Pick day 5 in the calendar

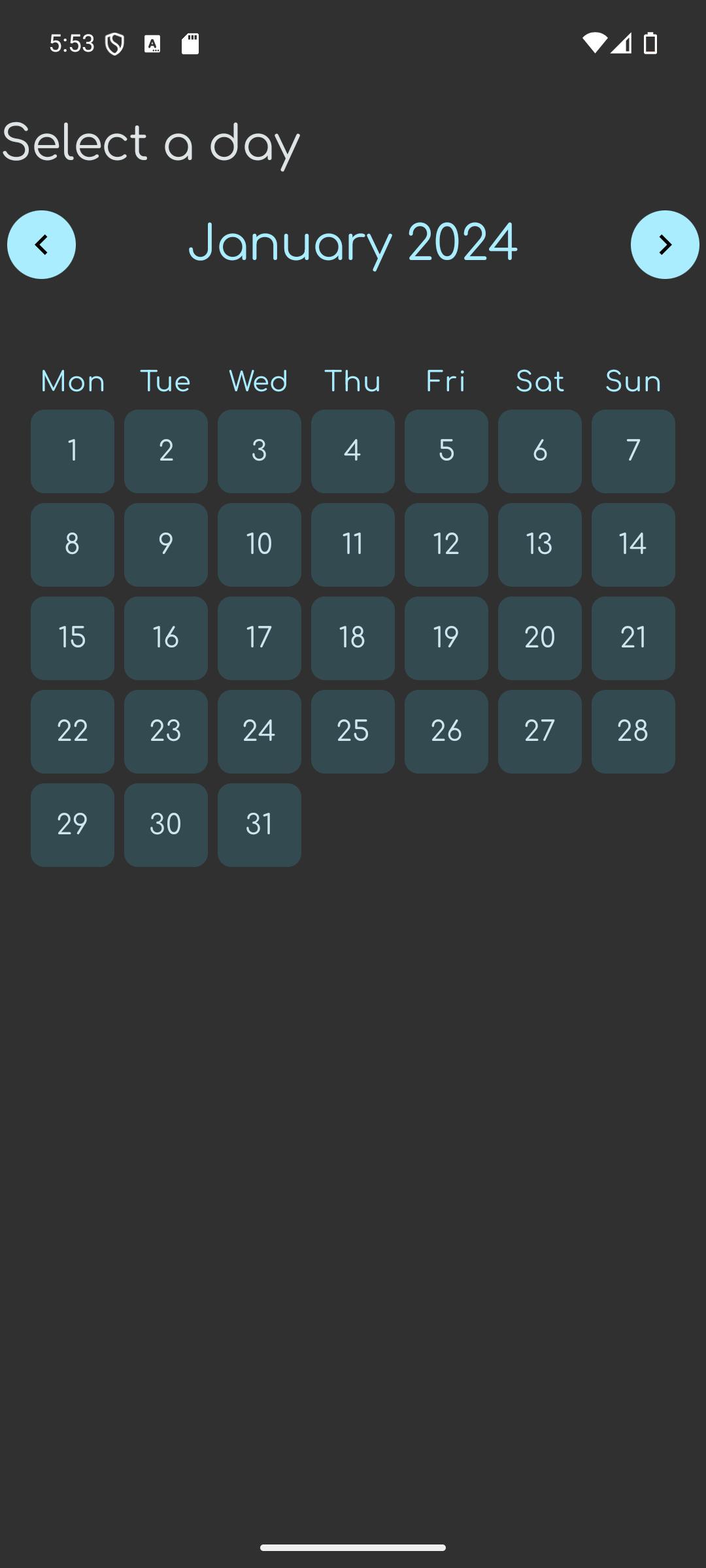tap(446, 451)
